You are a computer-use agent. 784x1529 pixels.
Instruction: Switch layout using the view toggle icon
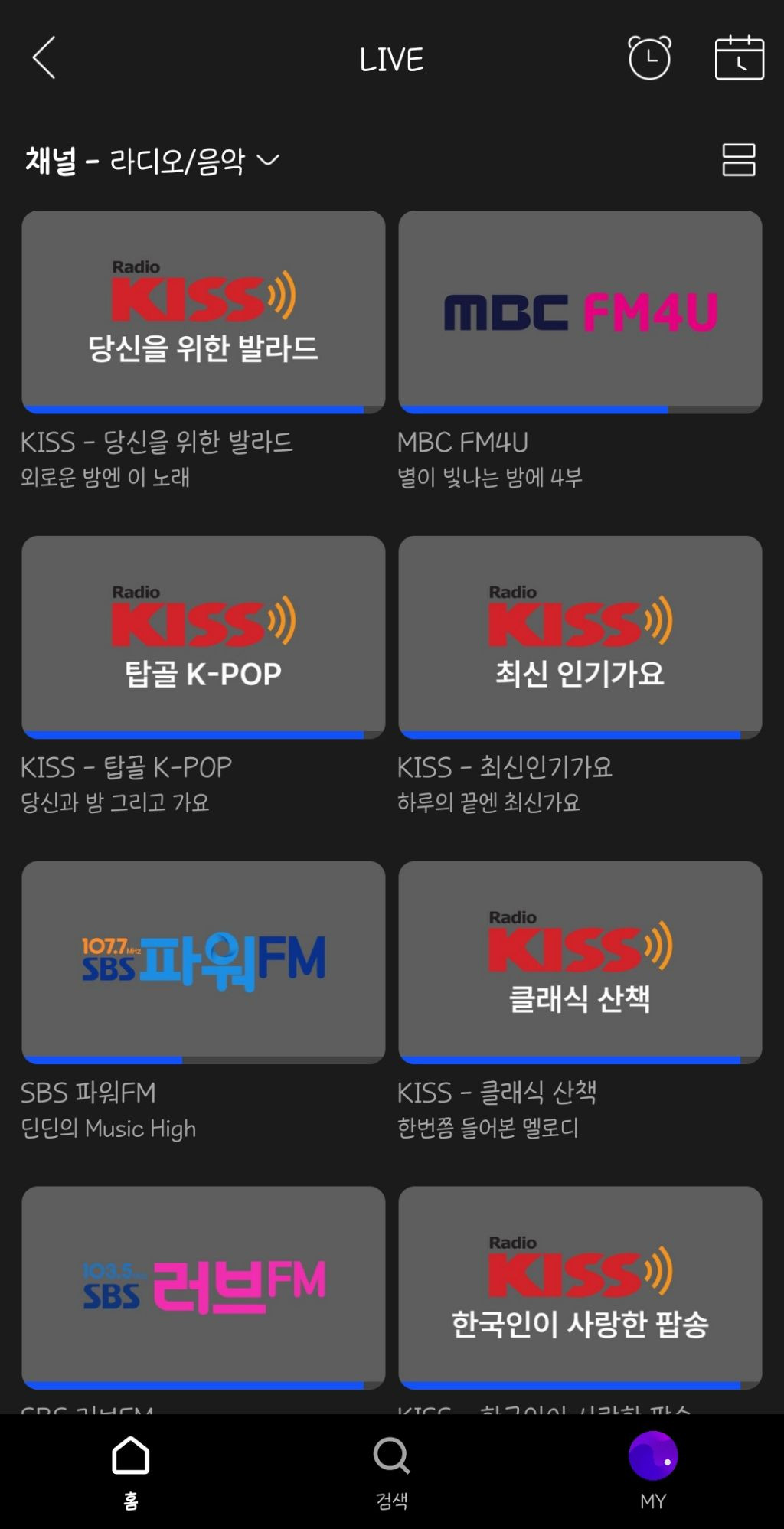coord(739,161)
